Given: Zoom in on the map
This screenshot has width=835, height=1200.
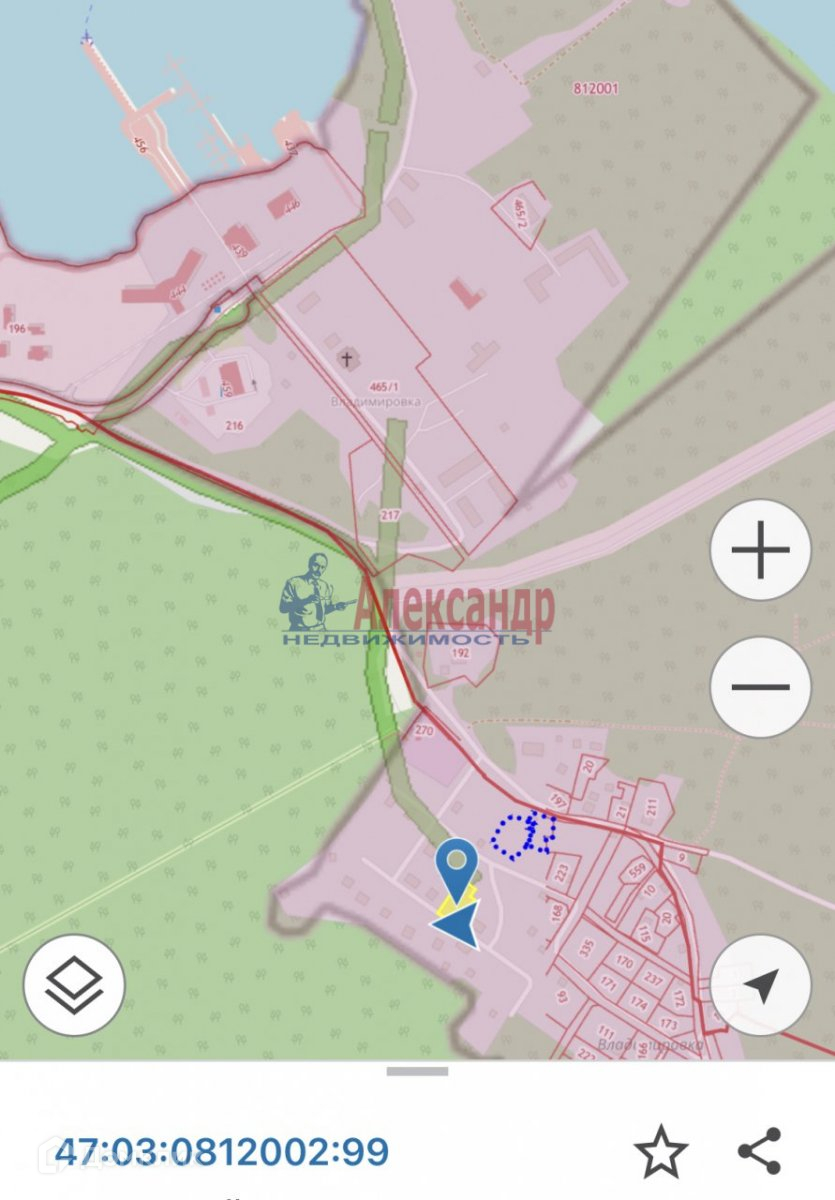Looking at the screenshot, I should point(760,550).
